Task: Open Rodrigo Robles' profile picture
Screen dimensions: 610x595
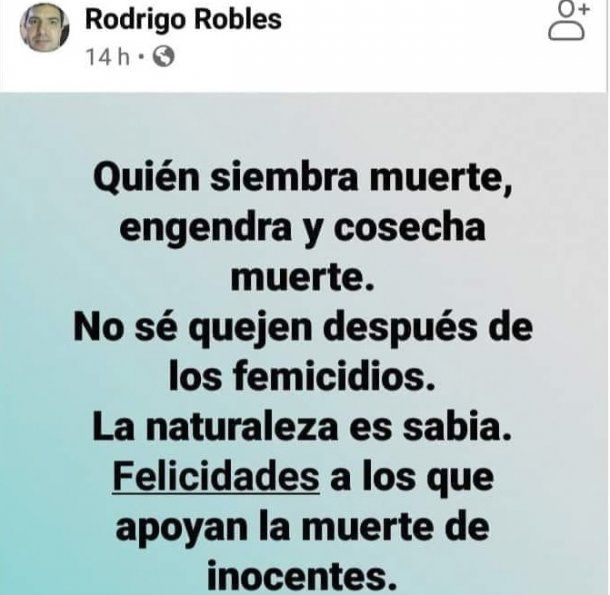Action: (x=44, y=27)
